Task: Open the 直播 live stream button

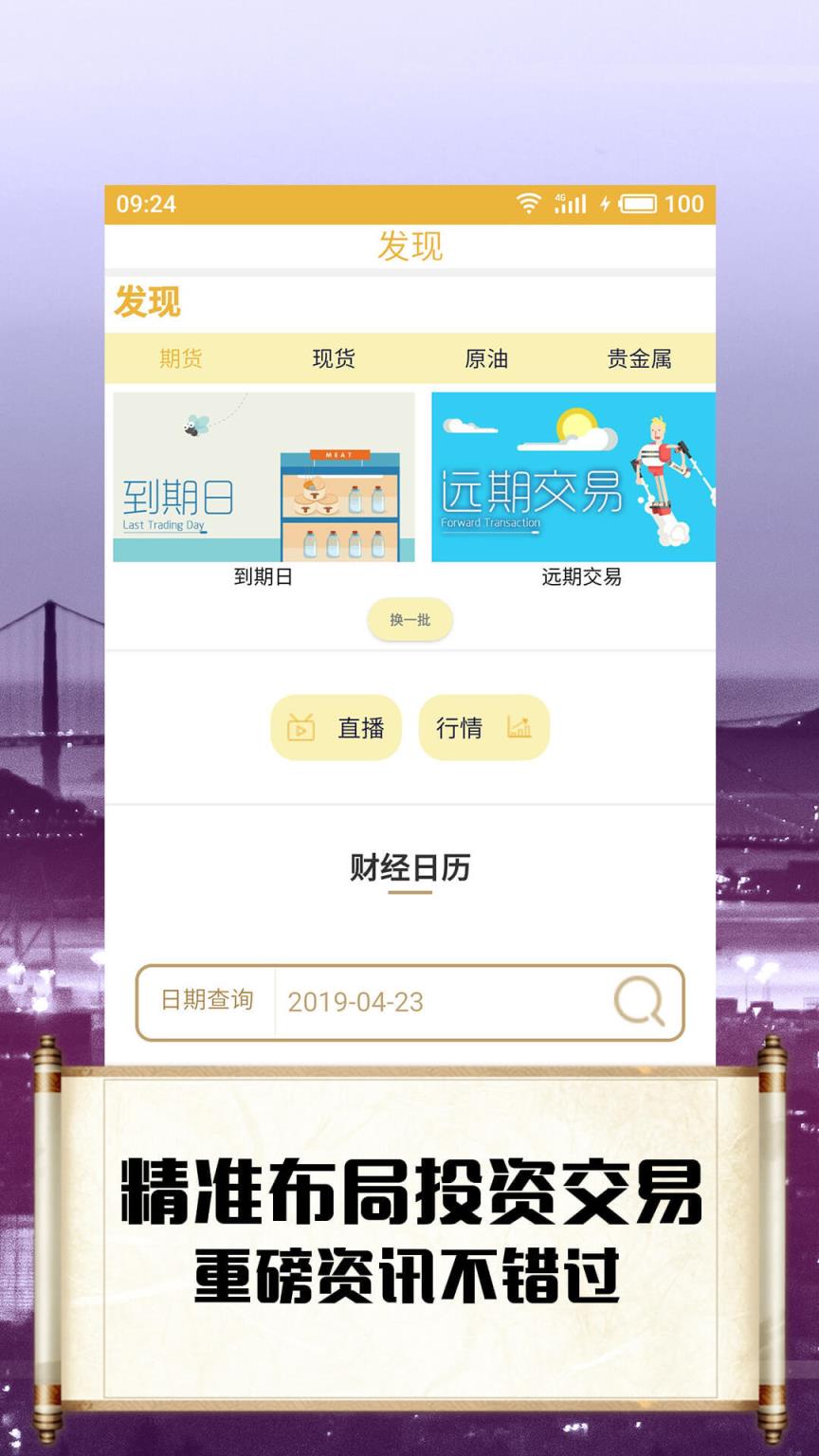Action: [x=337, y=727]
